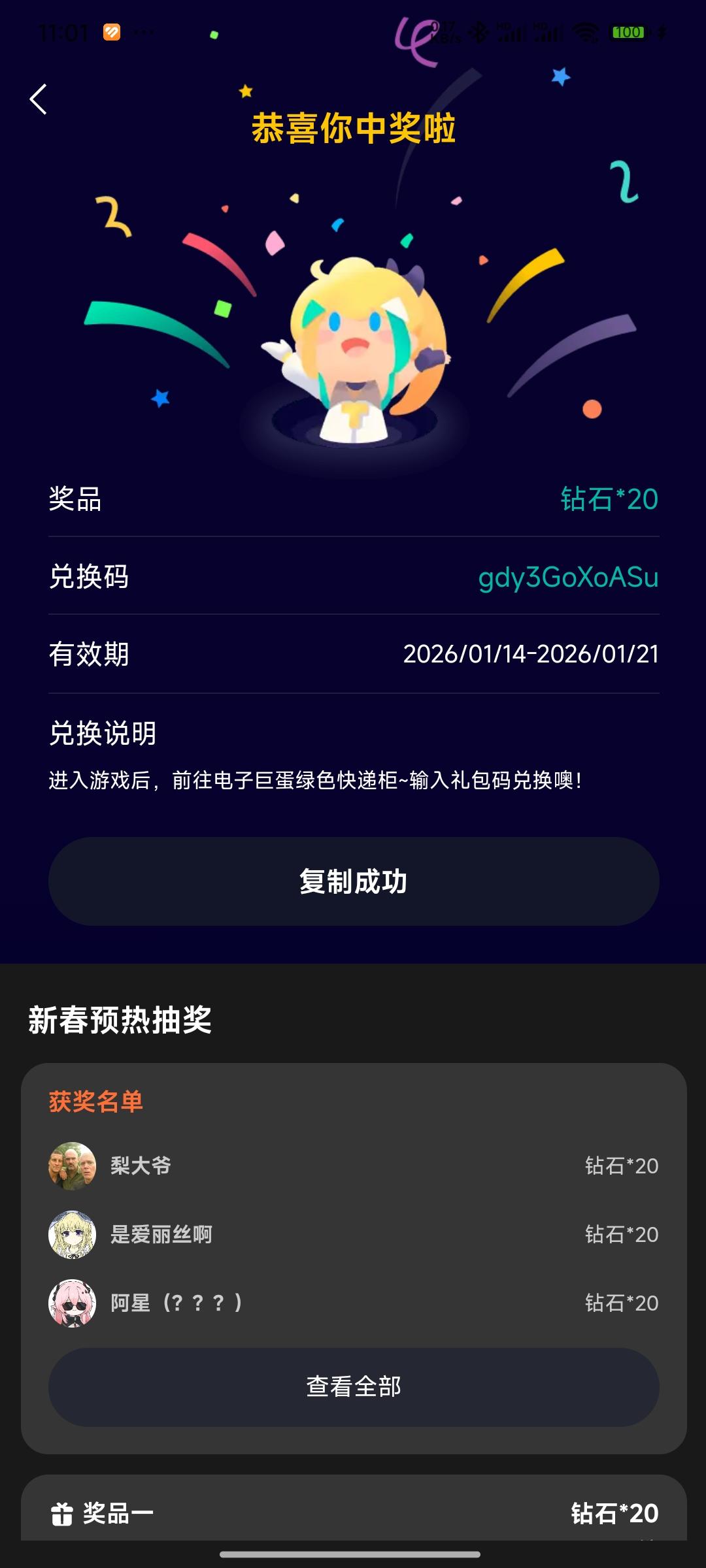Go back using the top-left arrow

tap(39, 99)
